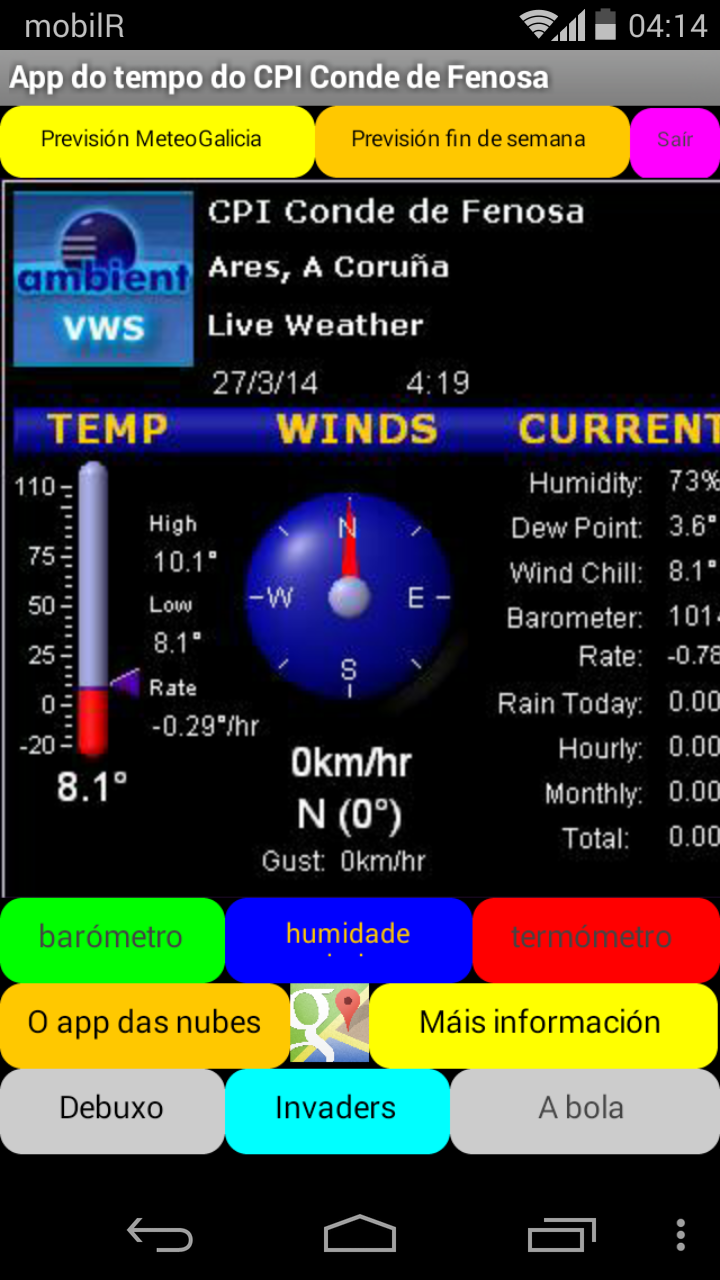Screen dimensions: 720x1280
Task: Open Previsión MeteoGalicia forecast
Action: coord(157,141)
